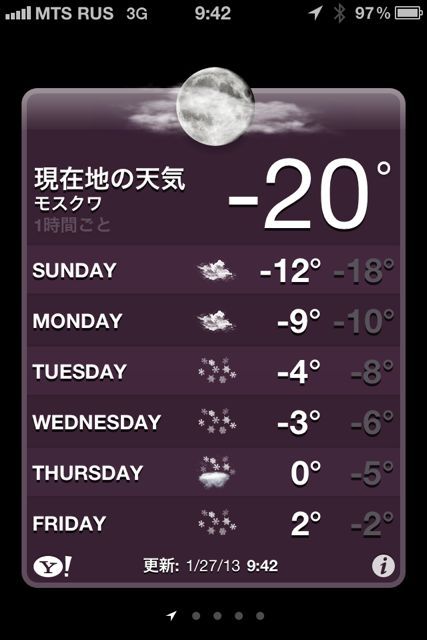Open the Yahoo! weather link

tap(53, 566)
